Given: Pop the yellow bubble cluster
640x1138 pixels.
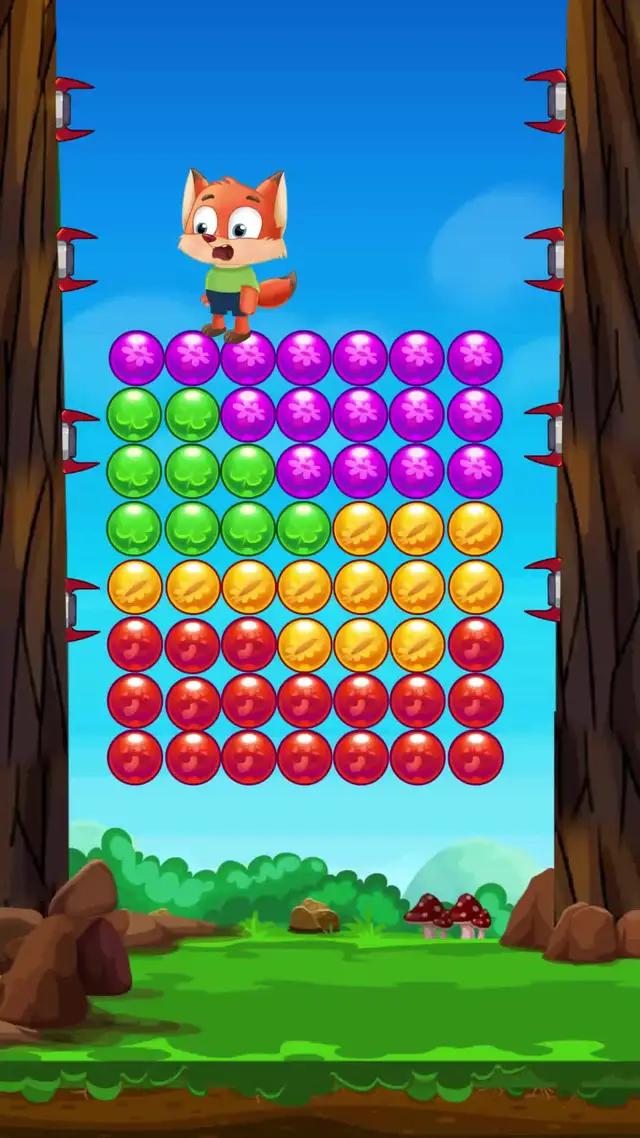Looking at the screenshot, I should [x=304, y=586].
